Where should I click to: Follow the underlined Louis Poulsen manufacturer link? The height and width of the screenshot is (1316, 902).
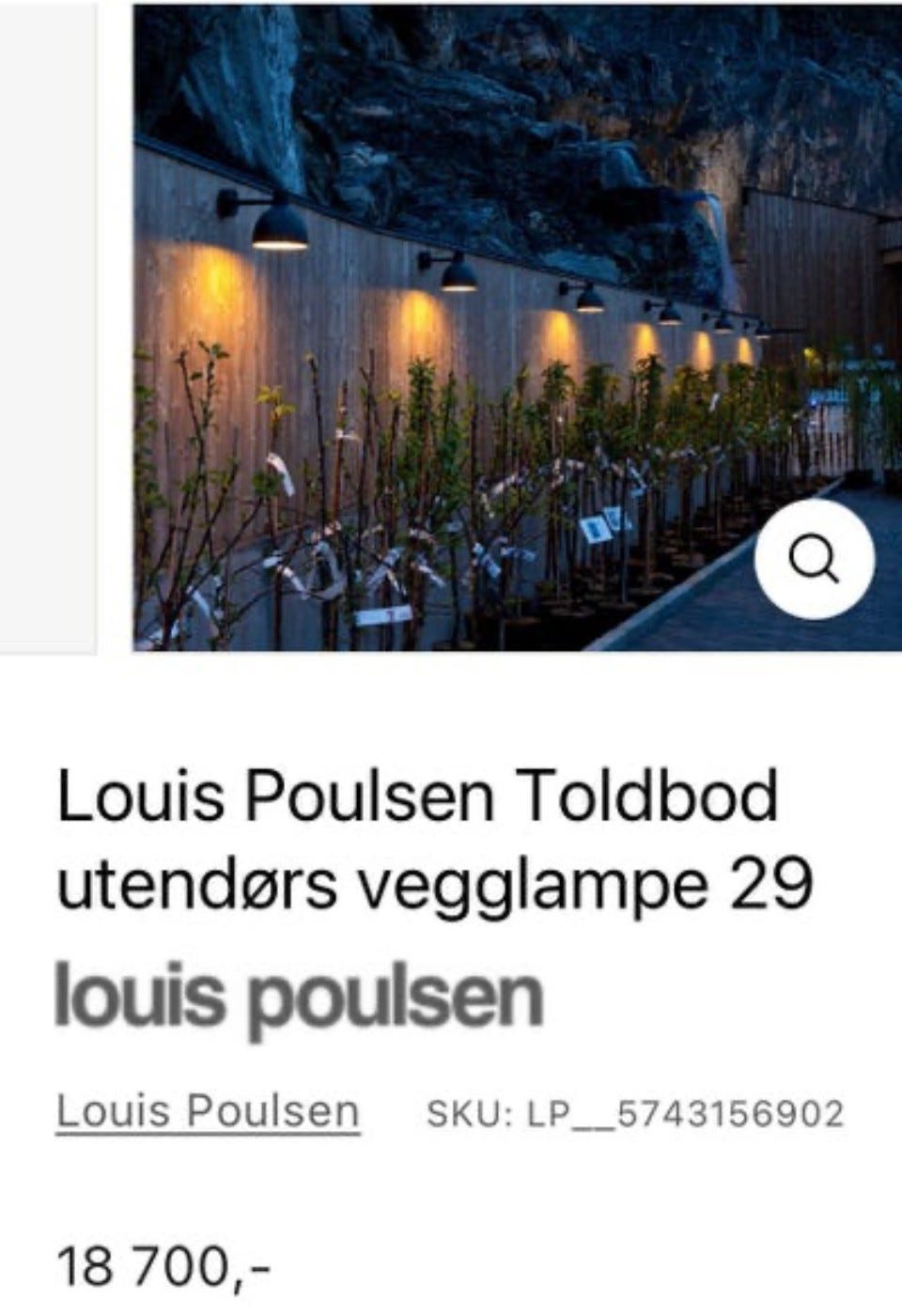[x=207, y=1114]
